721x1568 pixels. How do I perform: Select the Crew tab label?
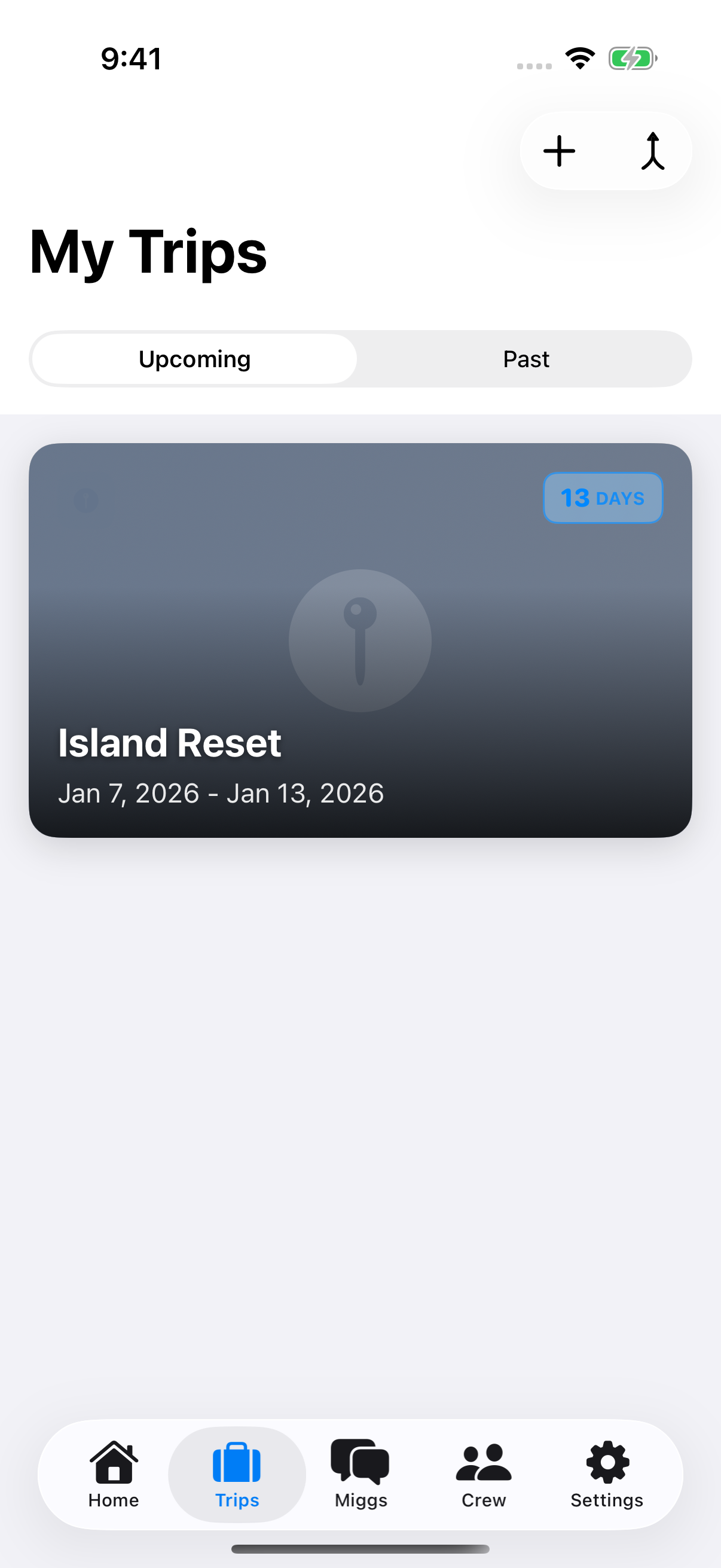483,1500
